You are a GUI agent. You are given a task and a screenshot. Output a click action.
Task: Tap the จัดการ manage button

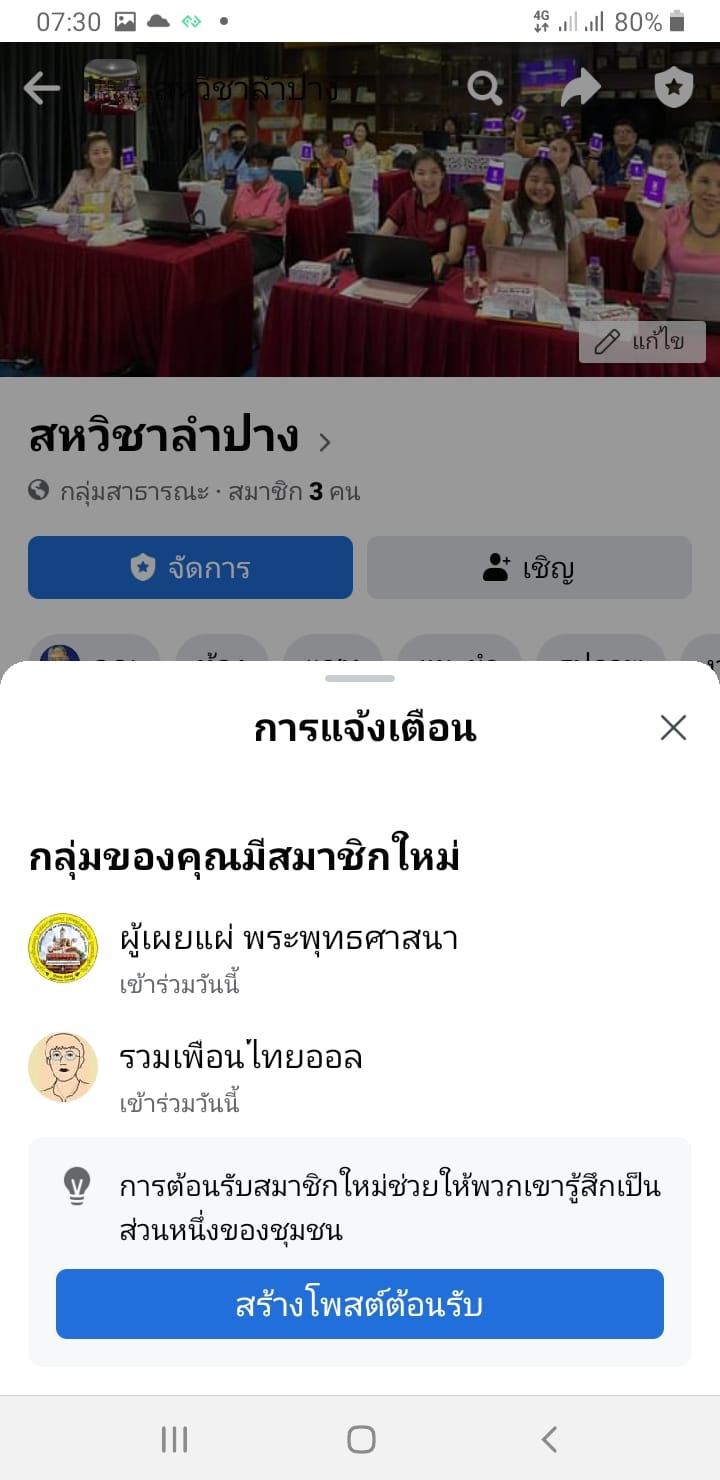tap(190, 568)
